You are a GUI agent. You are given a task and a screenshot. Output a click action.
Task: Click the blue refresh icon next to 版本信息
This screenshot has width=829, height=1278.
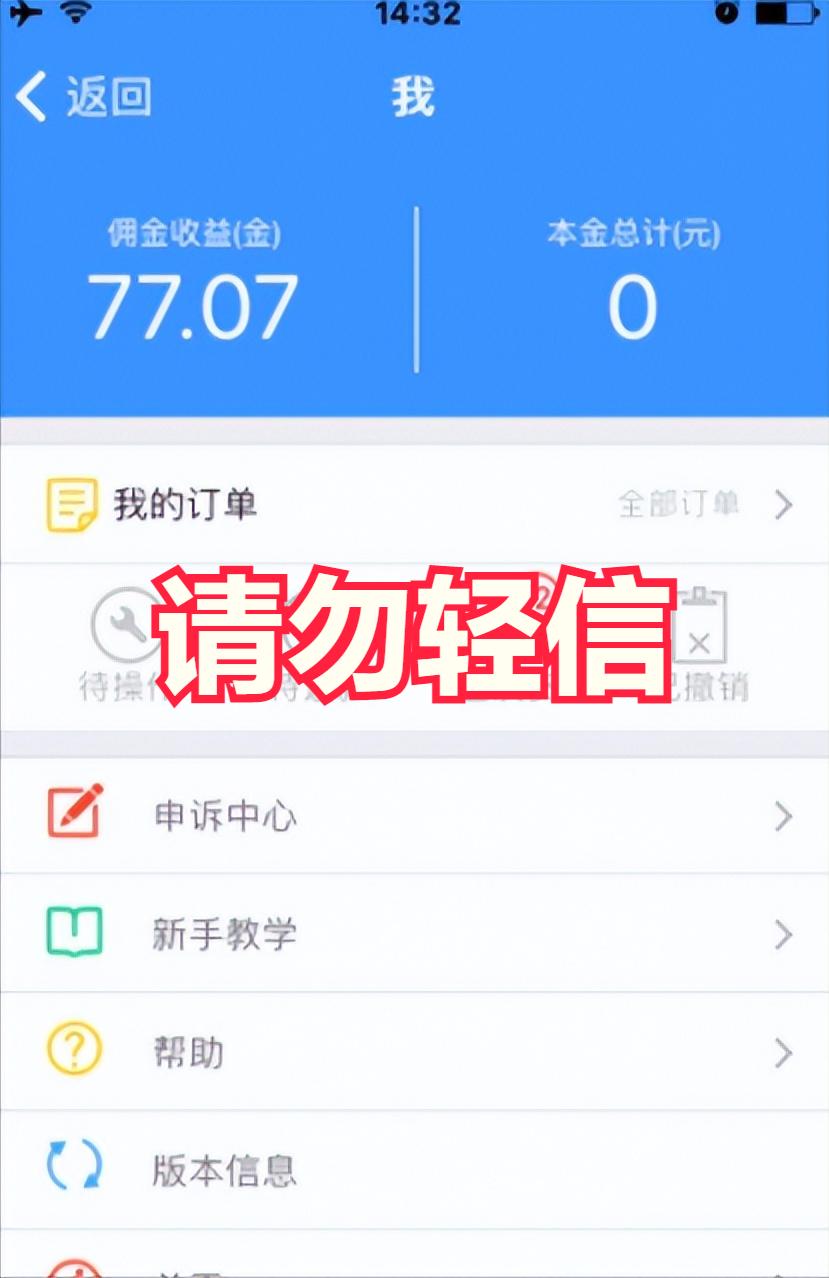76,1166
